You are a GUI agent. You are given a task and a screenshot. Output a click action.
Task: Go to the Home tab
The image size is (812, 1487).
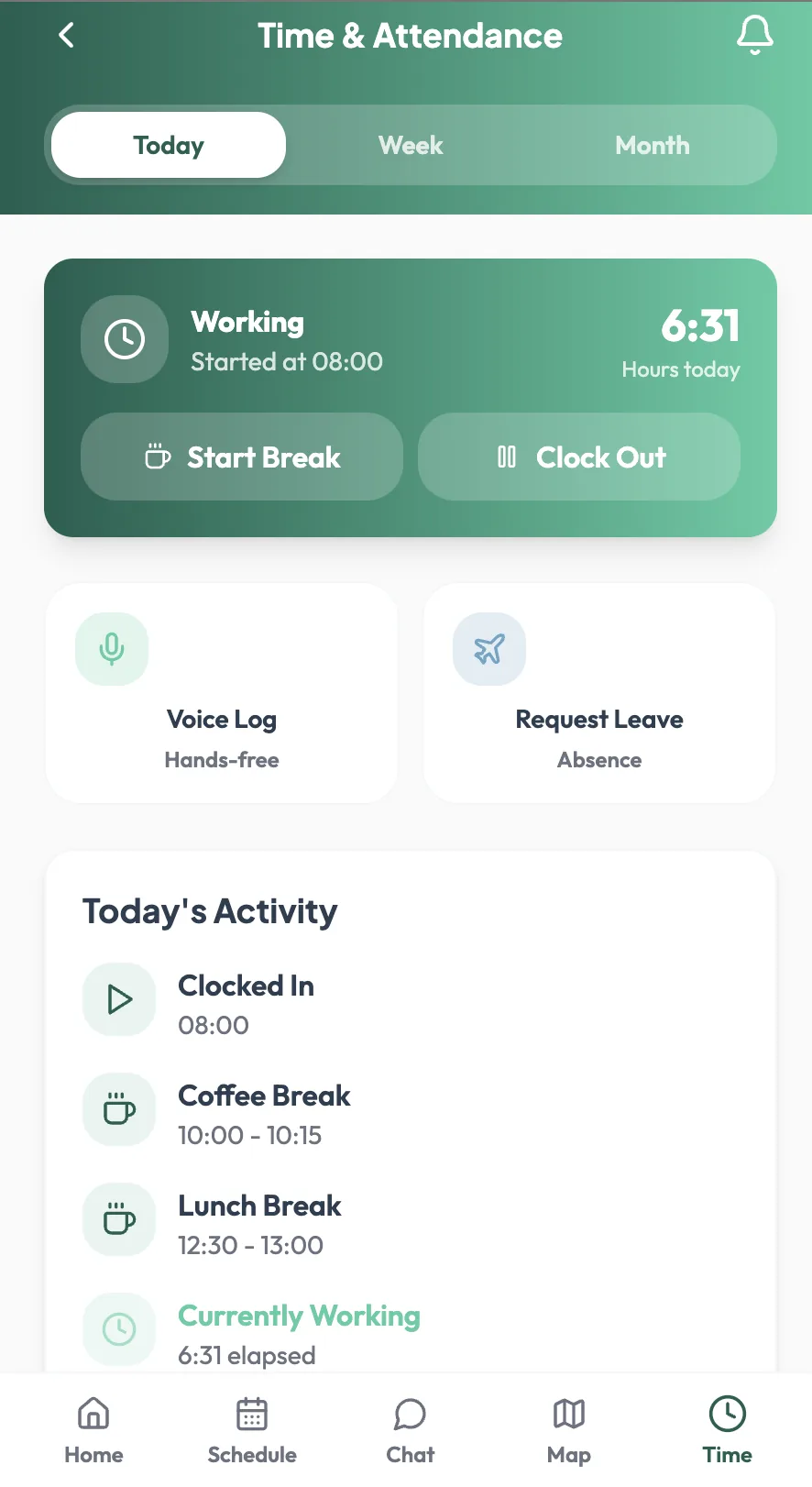click(x=93, y=1430)
